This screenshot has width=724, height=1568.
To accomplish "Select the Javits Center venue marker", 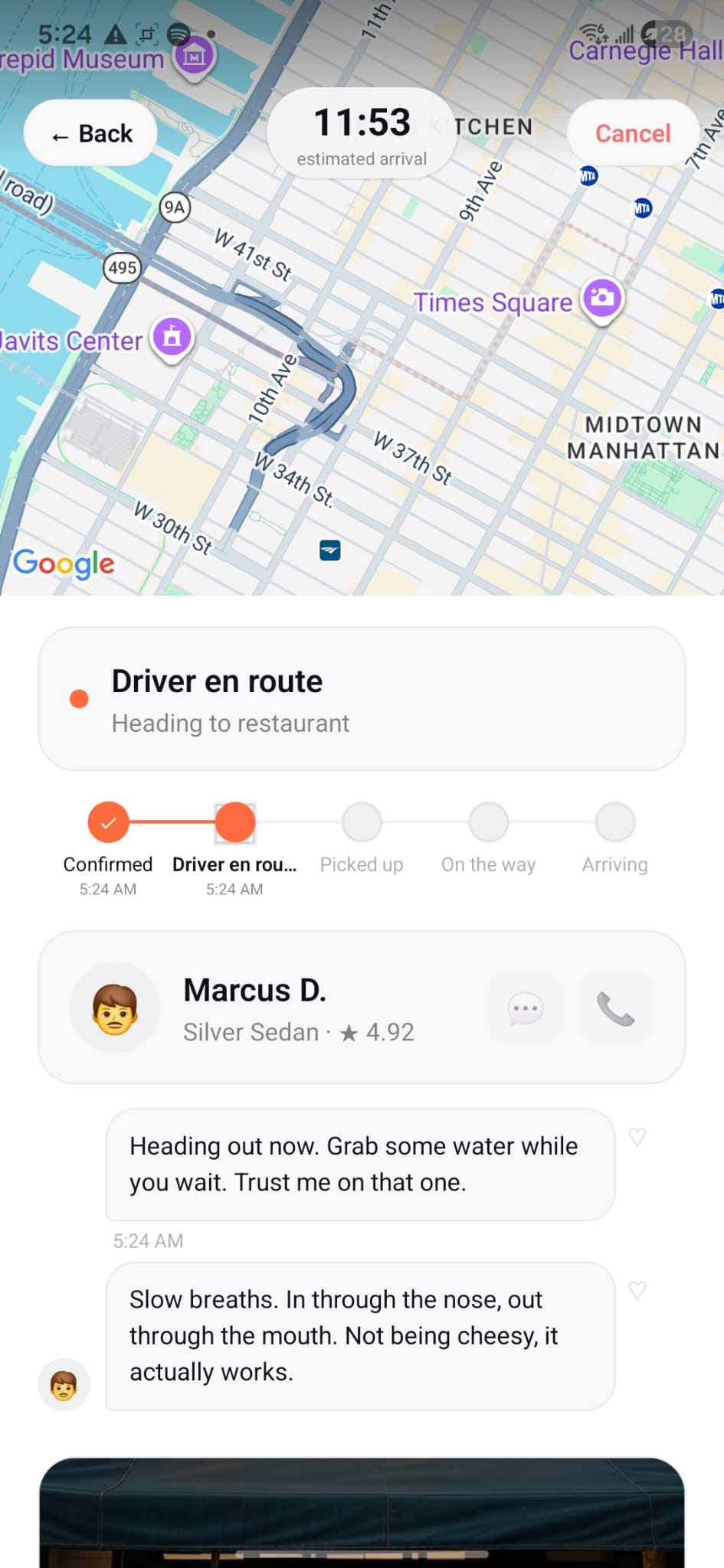I will click(170, 337).
